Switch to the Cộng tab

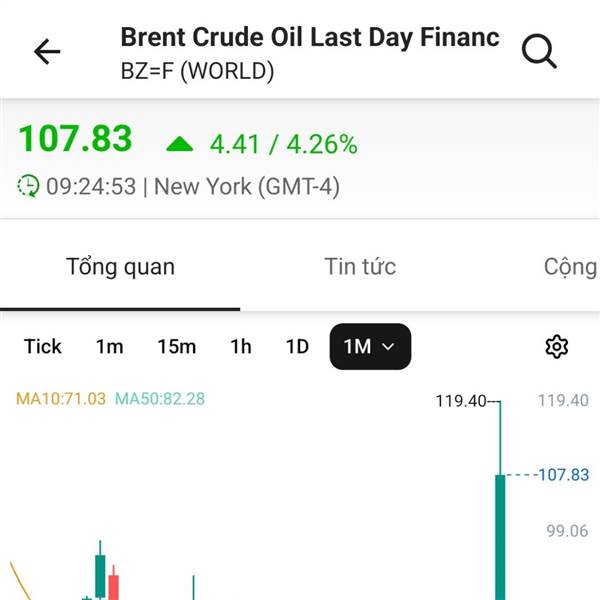[570, 267]
